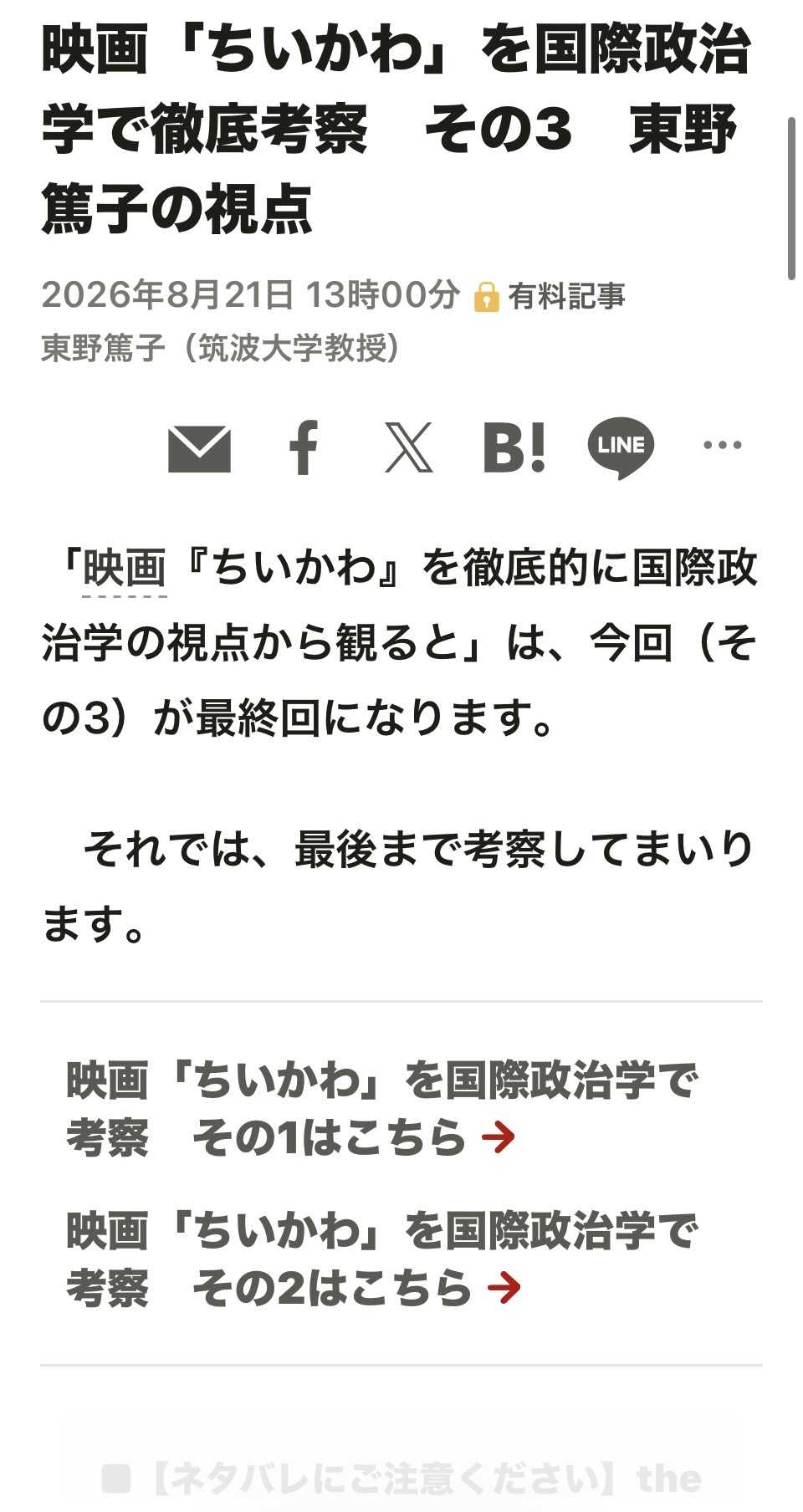Share this article on Facebook
The image size is (803, 1512).
pyautogui.click(x=304, y=447)
